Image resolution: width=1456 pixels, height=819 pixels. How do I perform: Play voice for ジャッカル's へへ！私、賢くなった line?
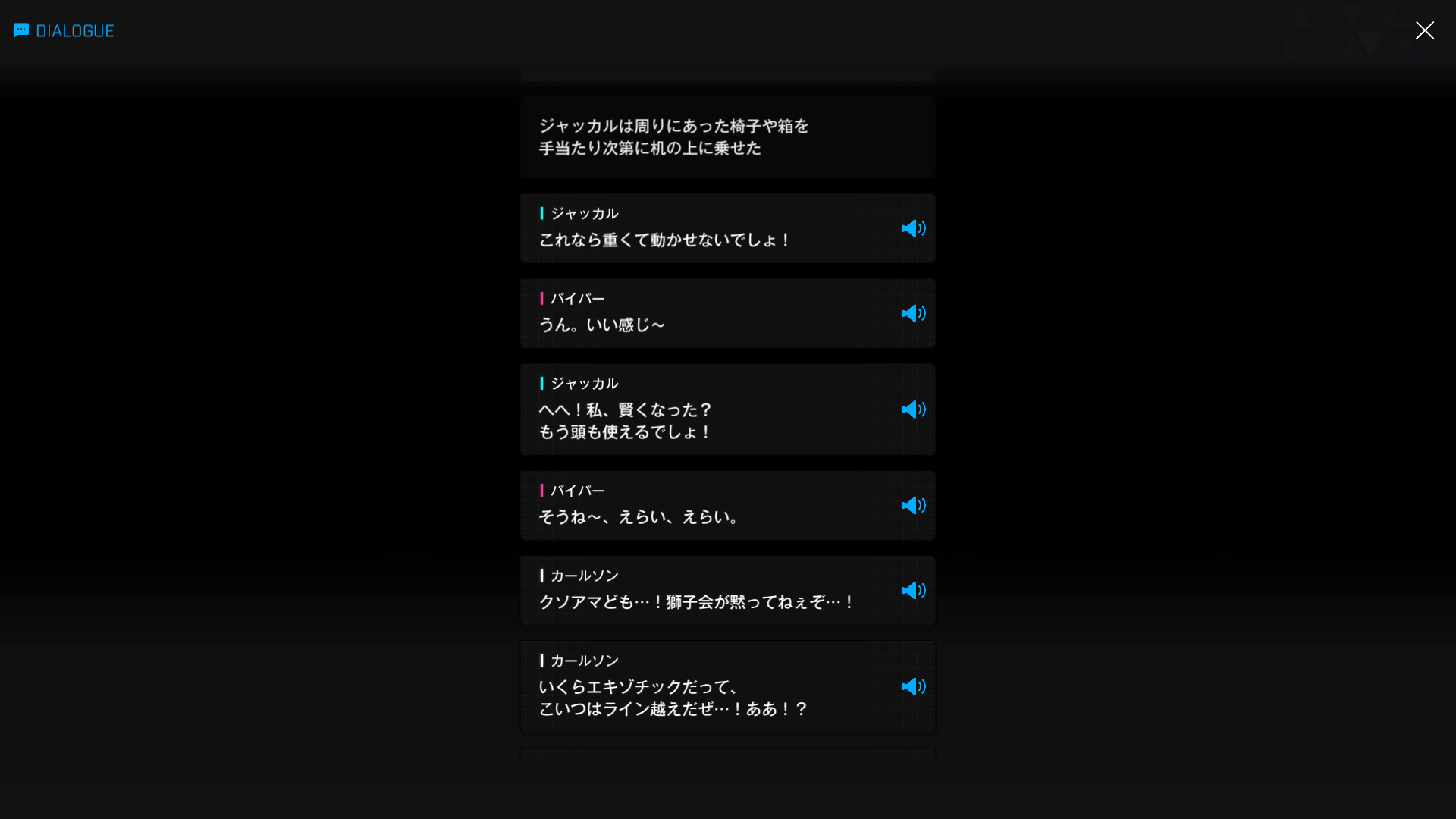pos(913,409)
